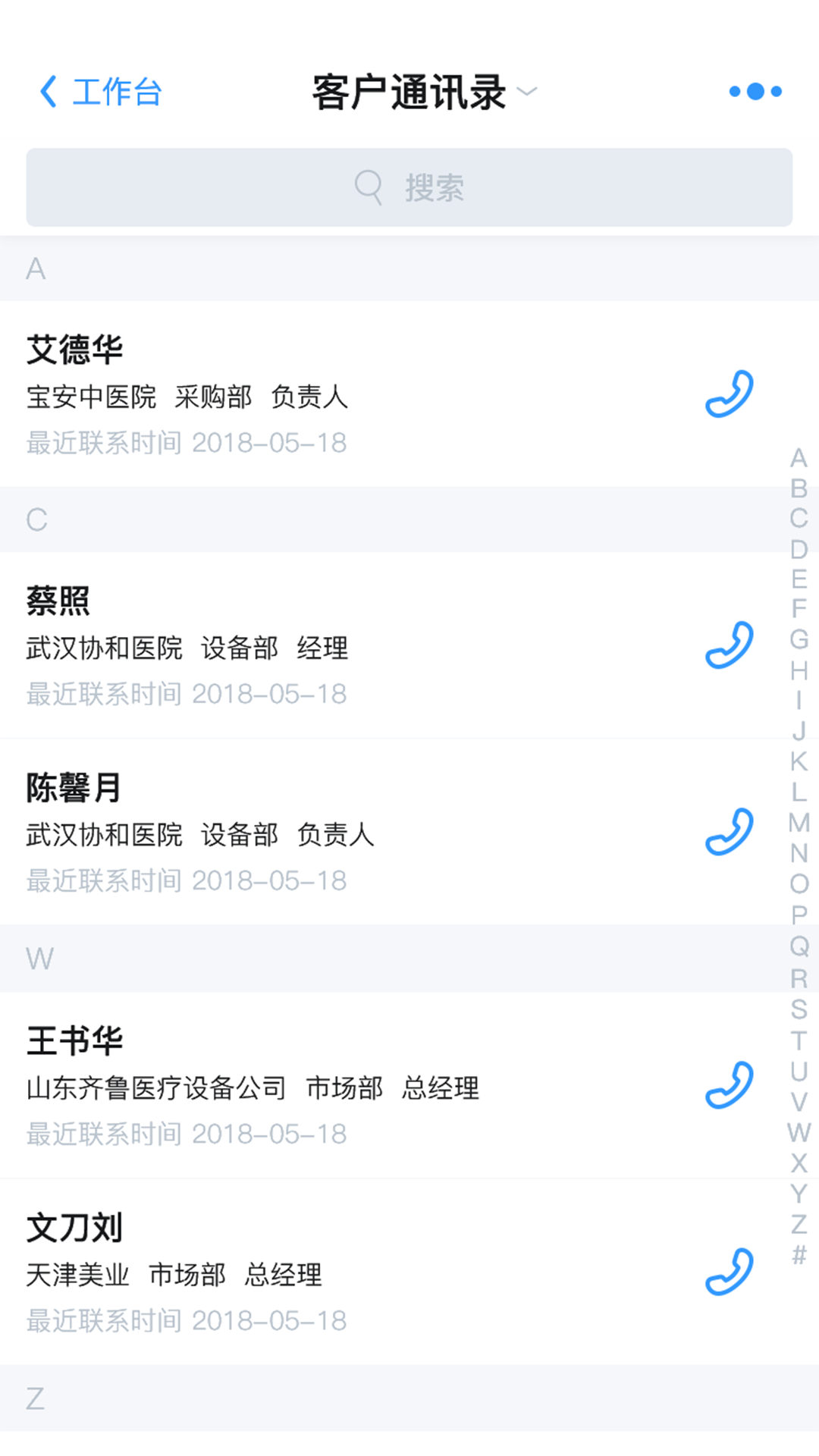The width and height of the screenshot is (819, 1456).
Task: Call 王书华 with the phone icon
Action: point(729,1086)
